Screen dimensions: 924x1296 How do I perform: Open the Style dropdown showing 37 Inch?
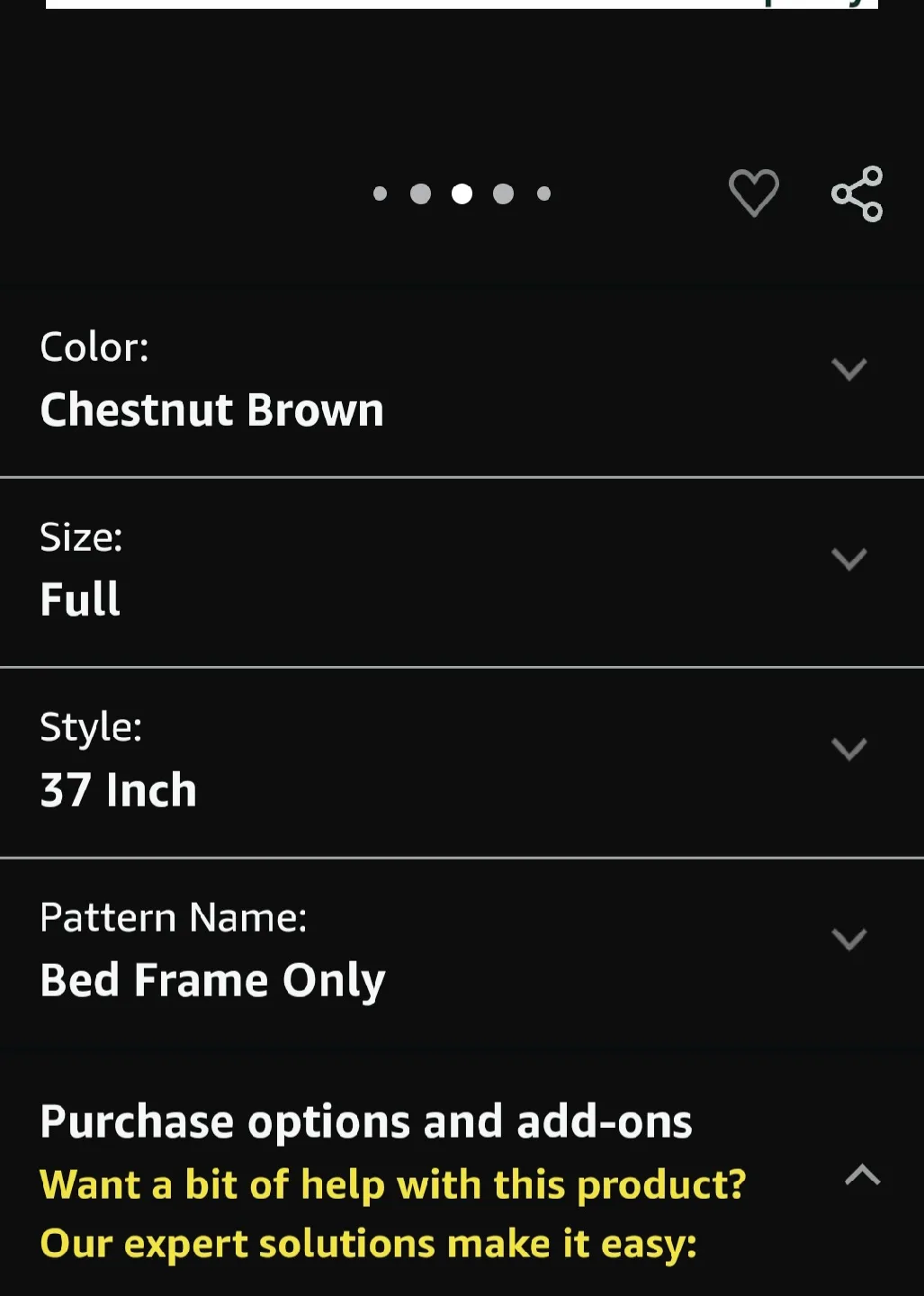[849, 748]
